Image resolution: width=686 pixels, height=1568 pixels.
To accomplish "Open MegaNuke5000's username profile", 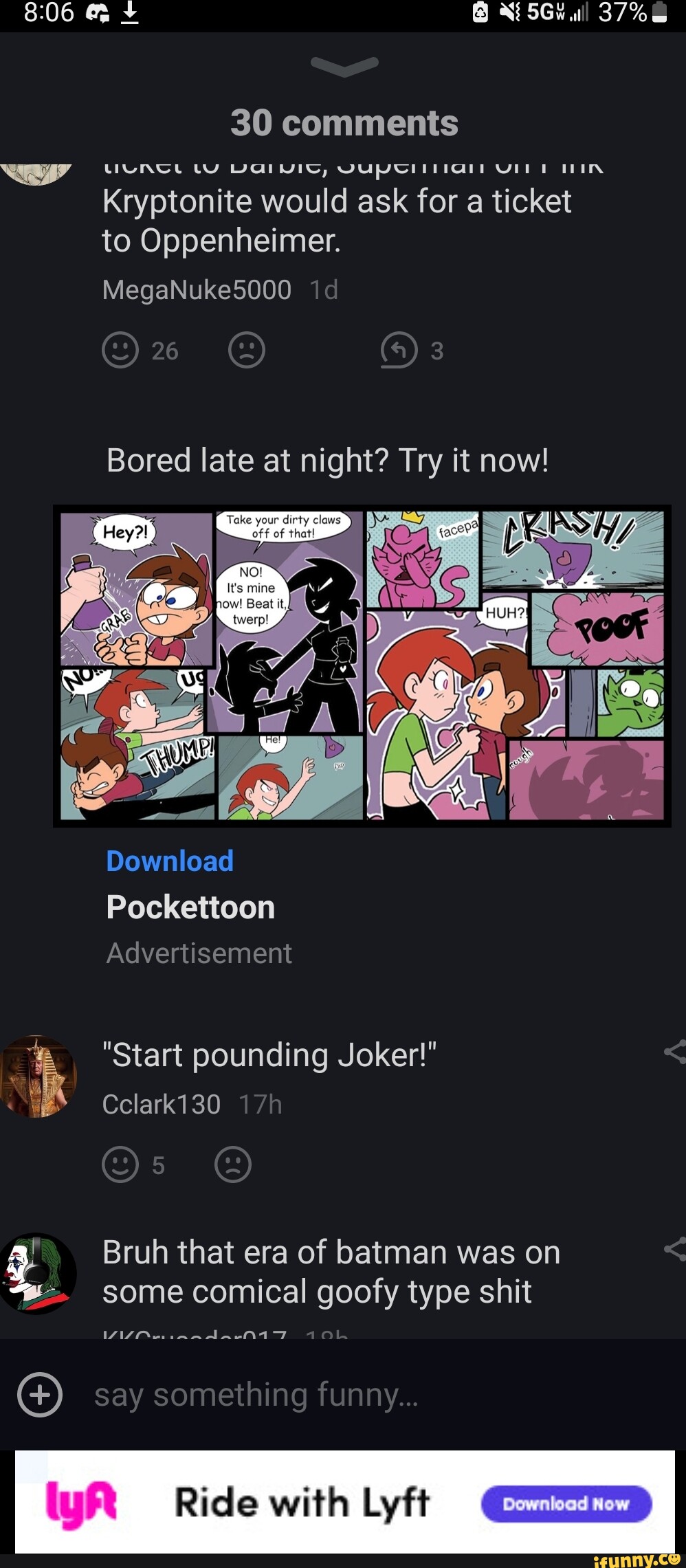I will (197, 290).
